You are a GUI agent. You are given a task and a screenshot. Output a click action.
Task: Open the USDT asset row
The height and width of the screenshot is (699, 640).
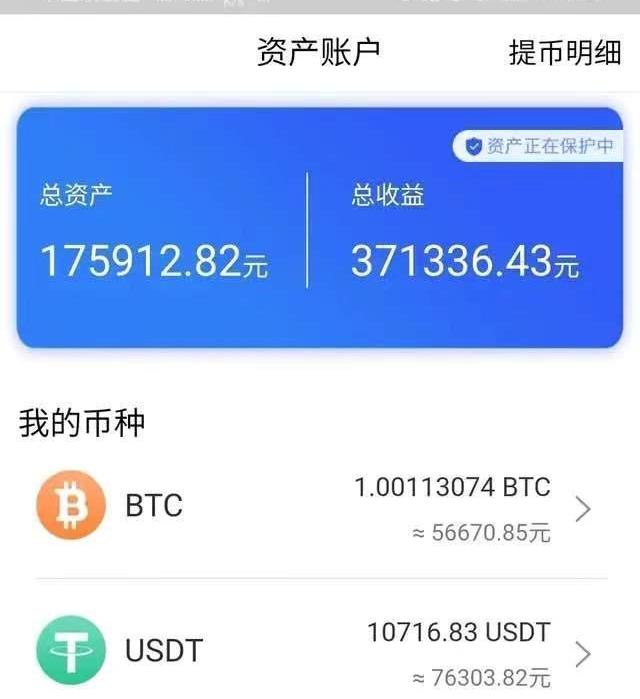tap(320, 652)
